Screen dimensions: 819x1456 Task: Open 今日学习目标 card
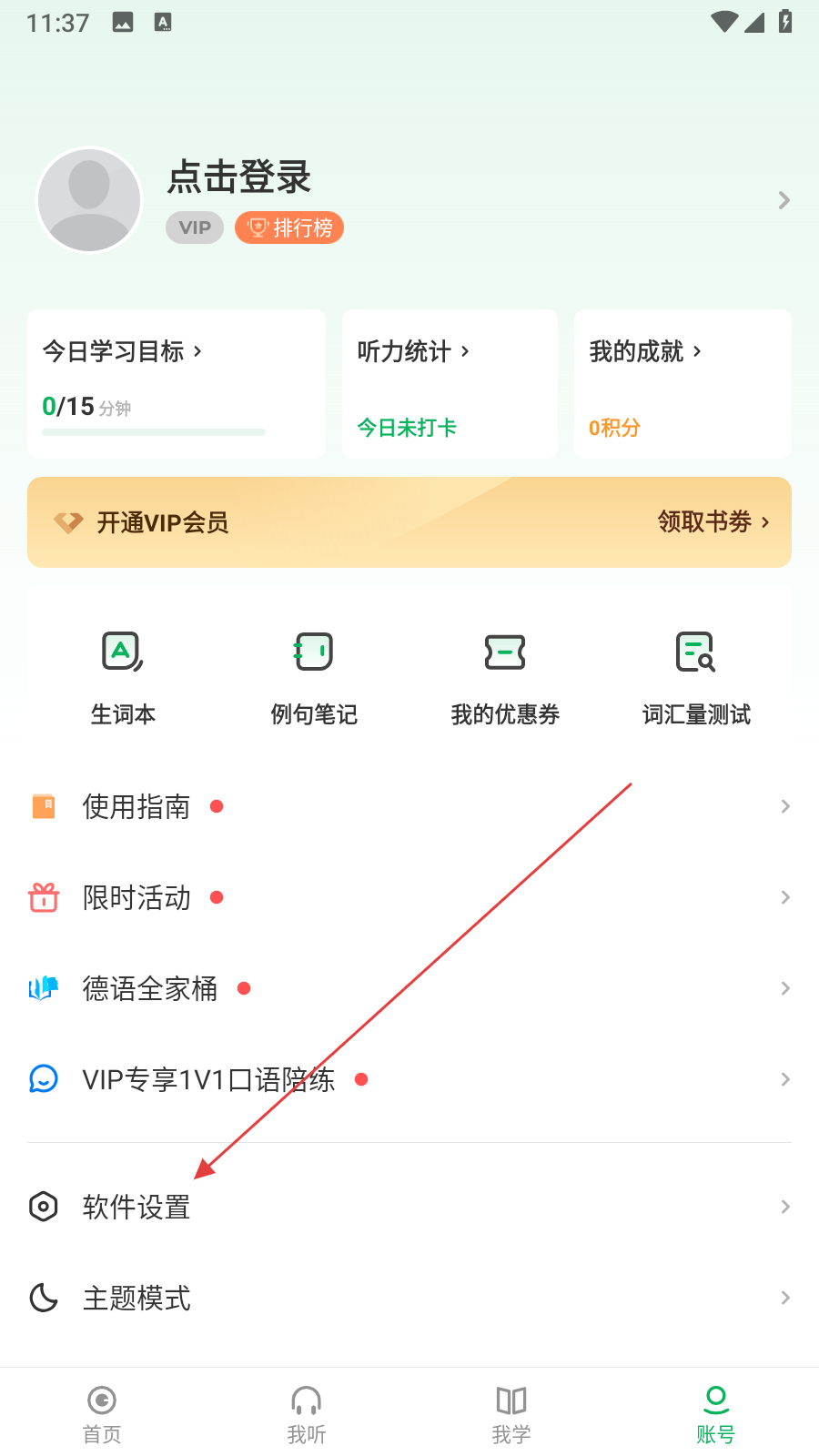tap(177, 384)
